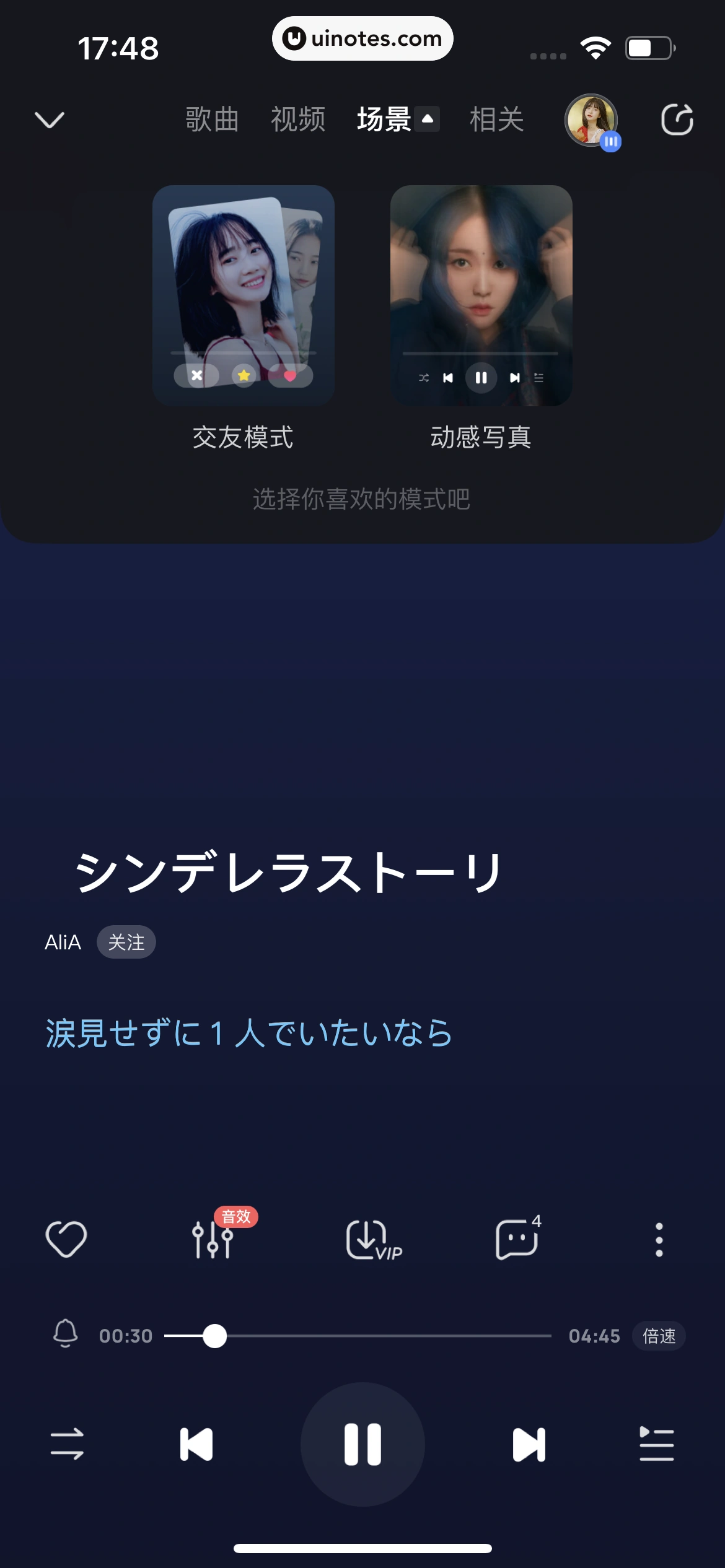Image resolution: width=725 pixels, height=1568 pixels.
Task: Share this song
Action: [677, 120]
